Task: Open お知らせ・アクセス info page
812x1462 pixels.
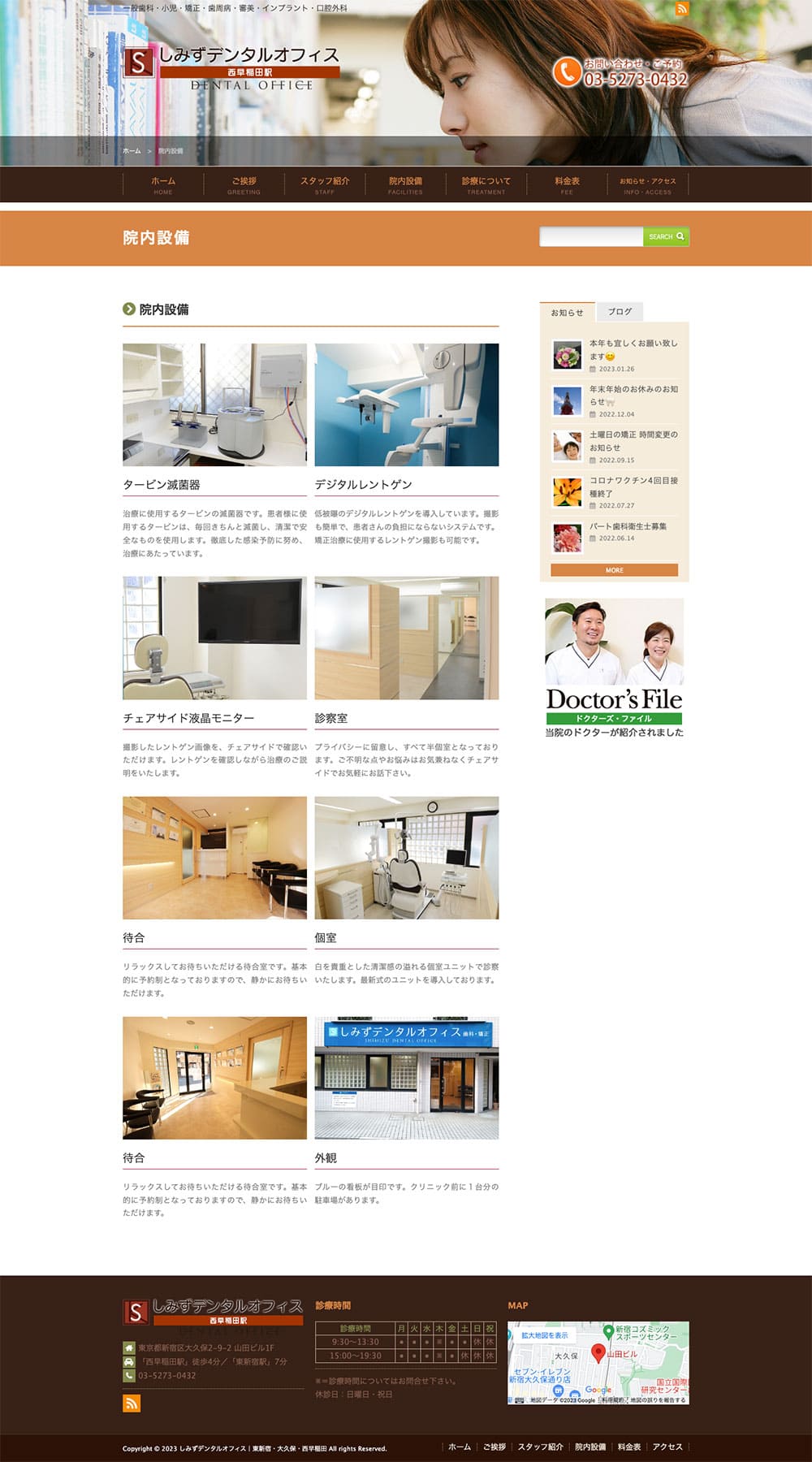Action: [x=647, y=185]
